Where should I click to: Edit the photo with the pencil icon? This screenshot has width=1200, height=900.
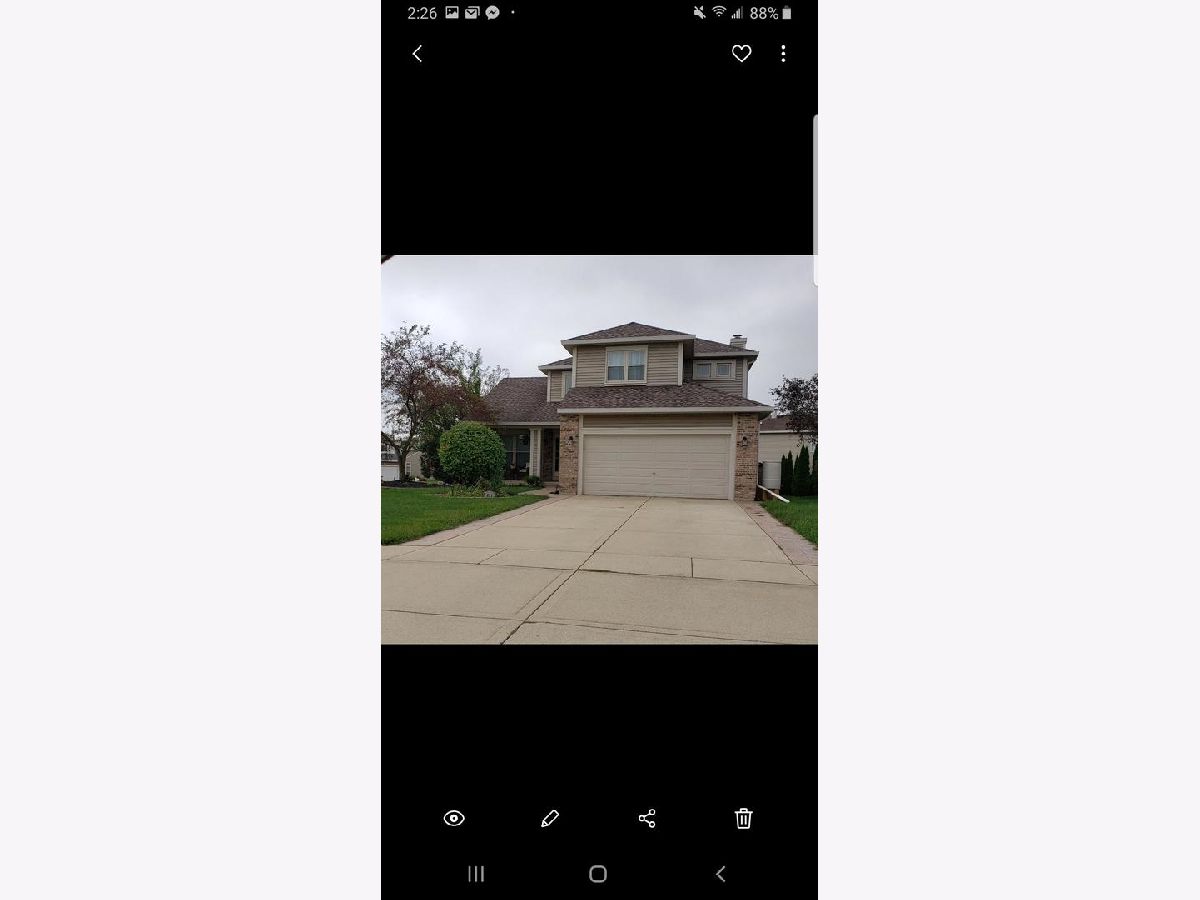pyautogui.click(x=549, y=818)
